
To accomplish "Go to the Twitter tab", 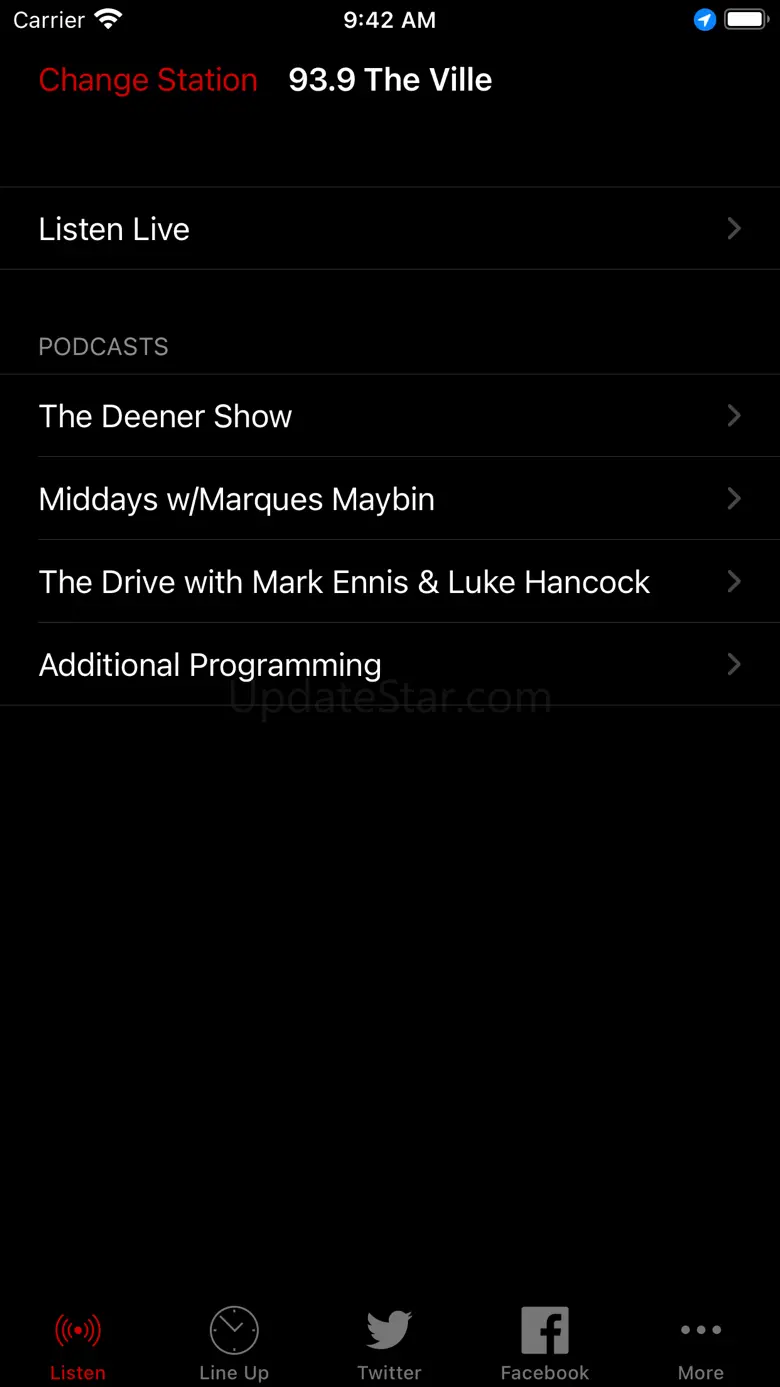I will click(390, 1343).
